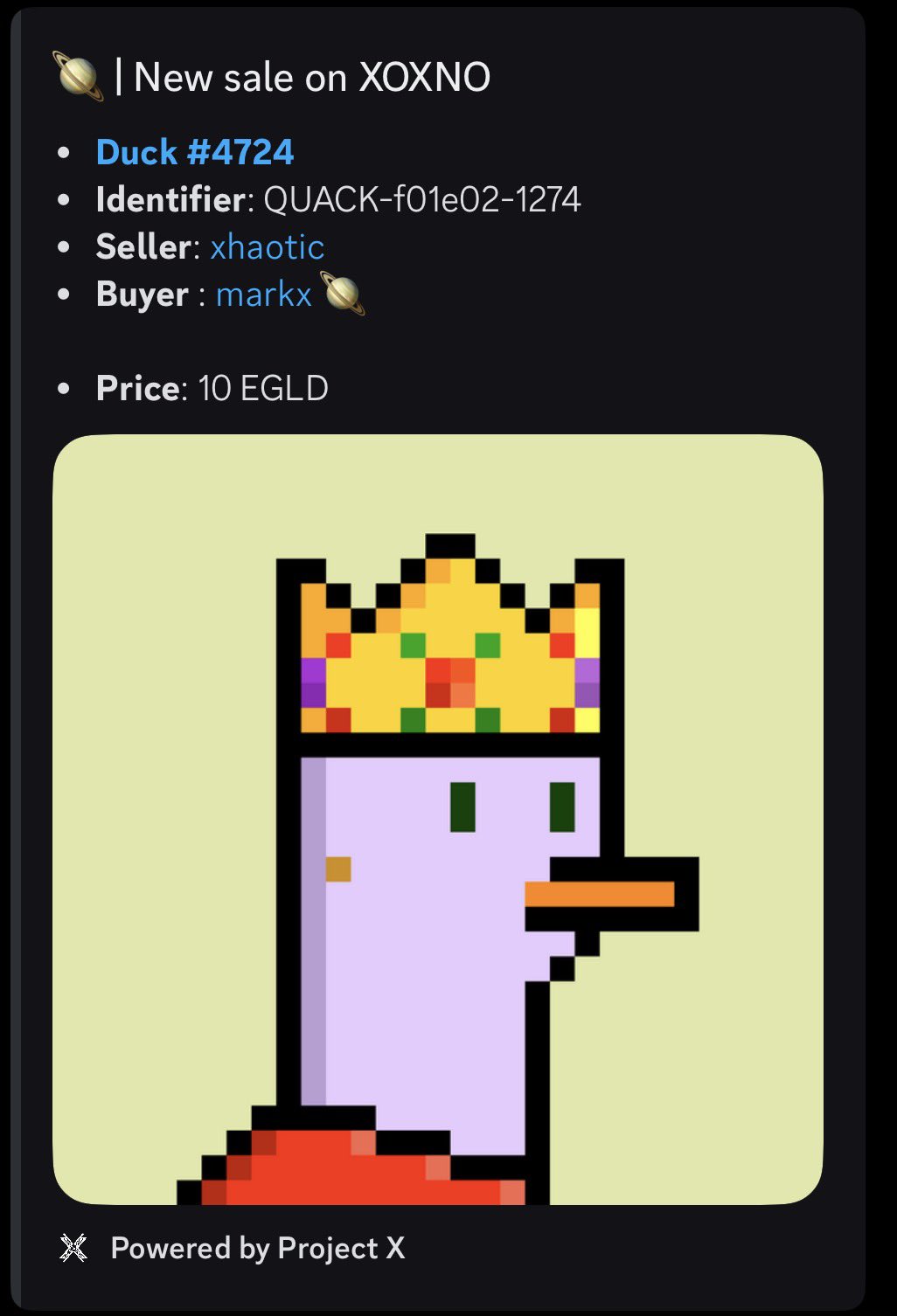Open the Duck #4724 link
The image size is (897, 1316).
(x=194, y=152)
